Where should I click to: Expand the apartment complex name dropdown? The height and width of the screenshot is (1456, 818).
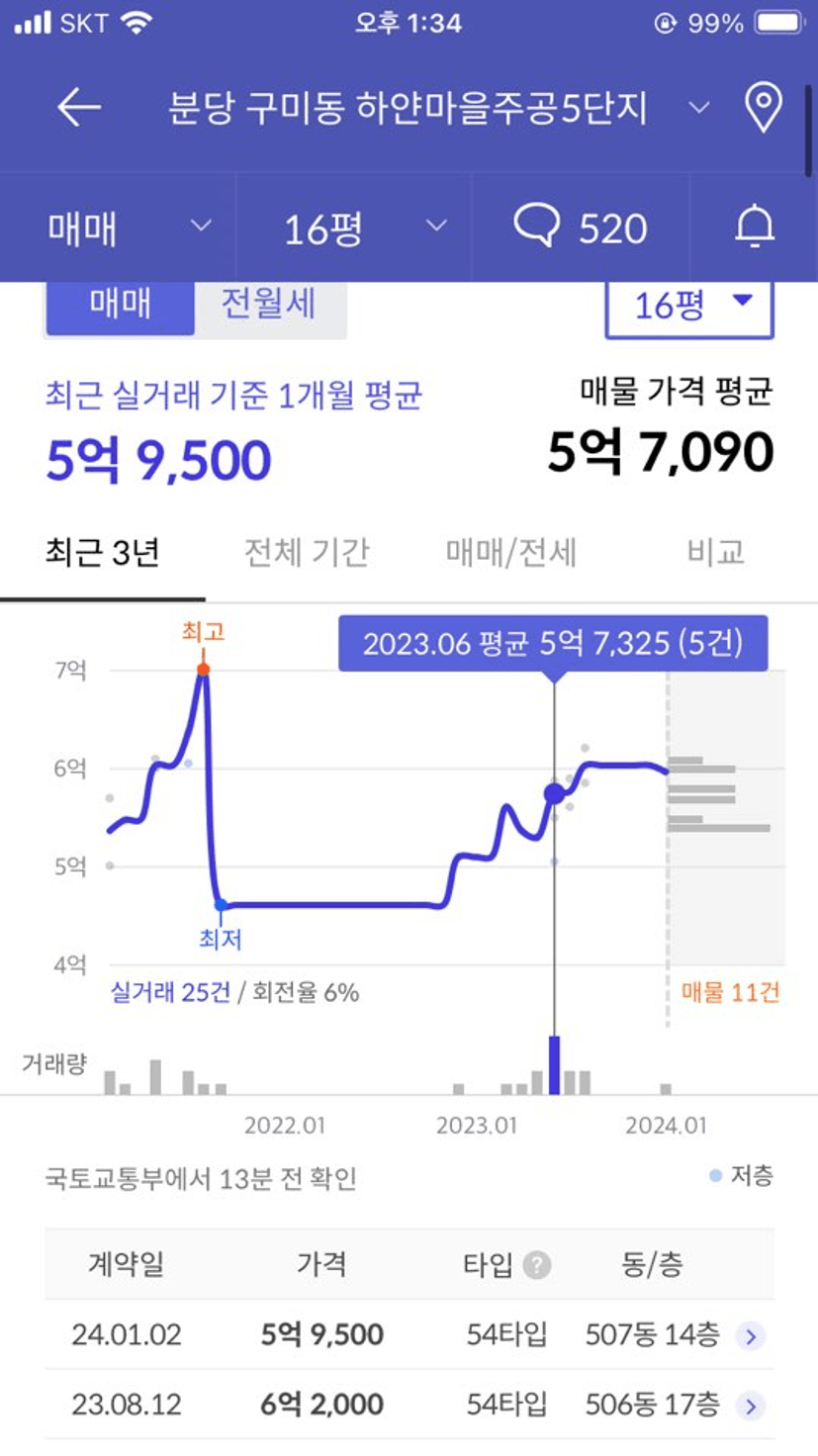[698, 108]
